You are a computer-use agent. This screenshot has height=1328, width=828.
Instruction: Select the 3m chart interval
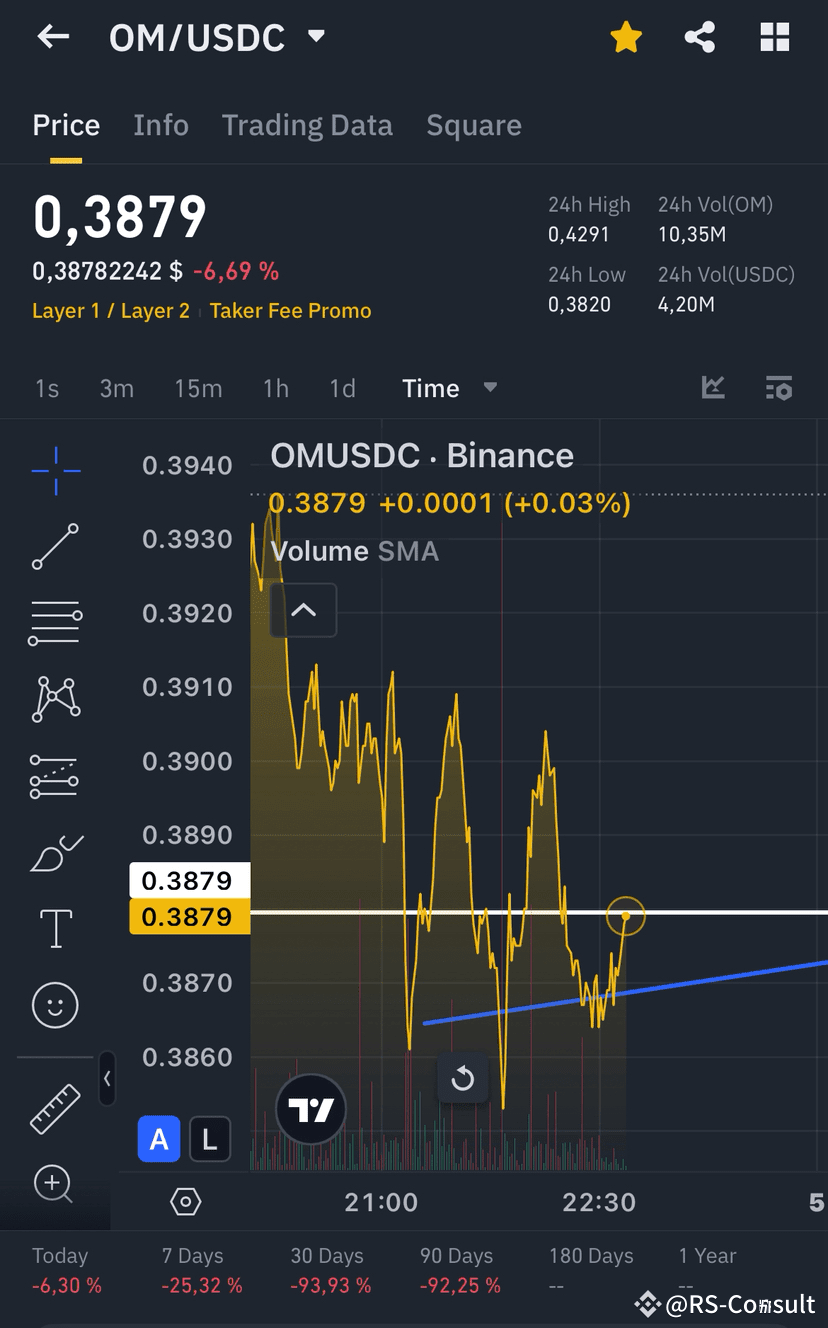pos(116,388)
